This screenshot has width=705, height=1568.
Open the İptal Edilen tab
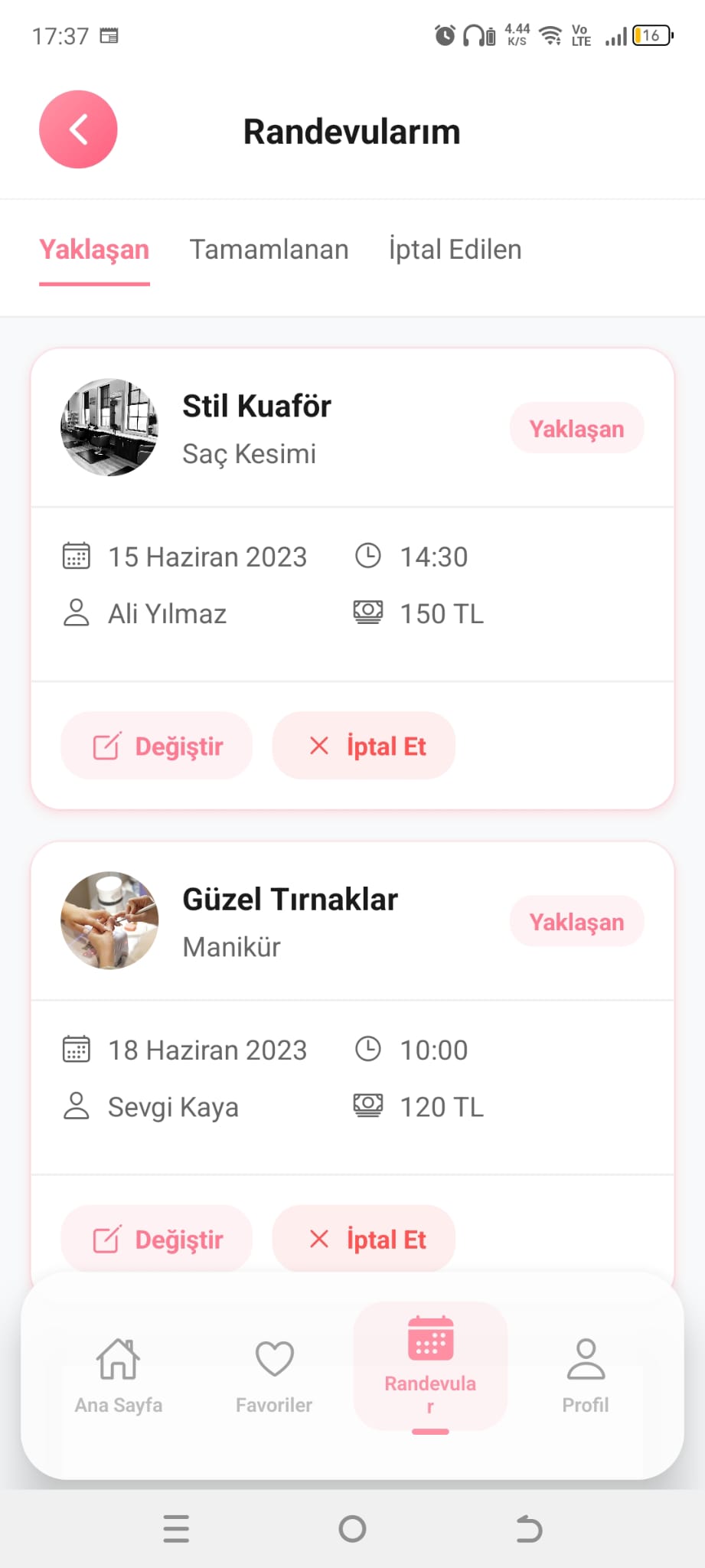point(455,249)
